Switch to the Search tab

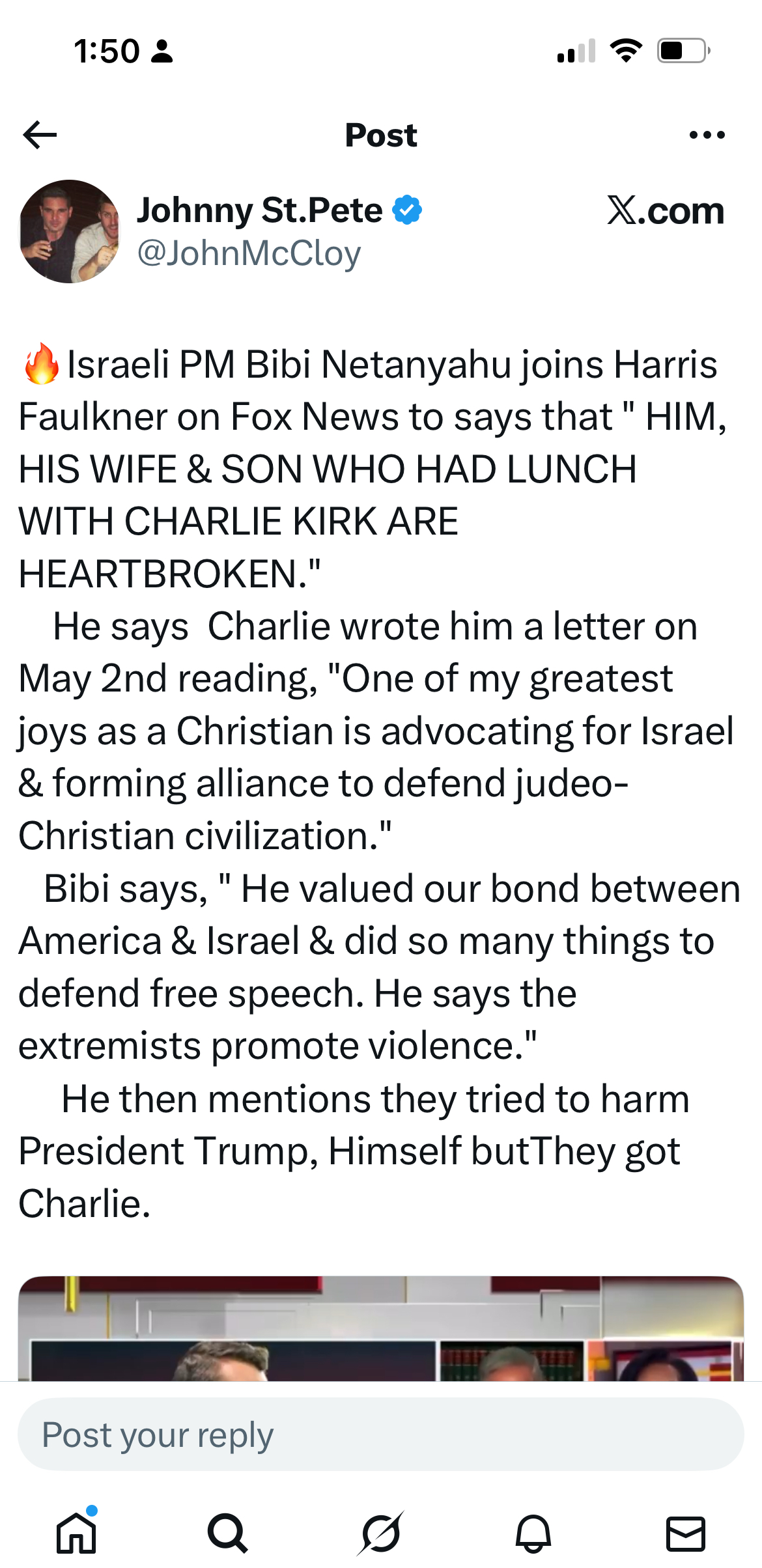(228, 1533)
